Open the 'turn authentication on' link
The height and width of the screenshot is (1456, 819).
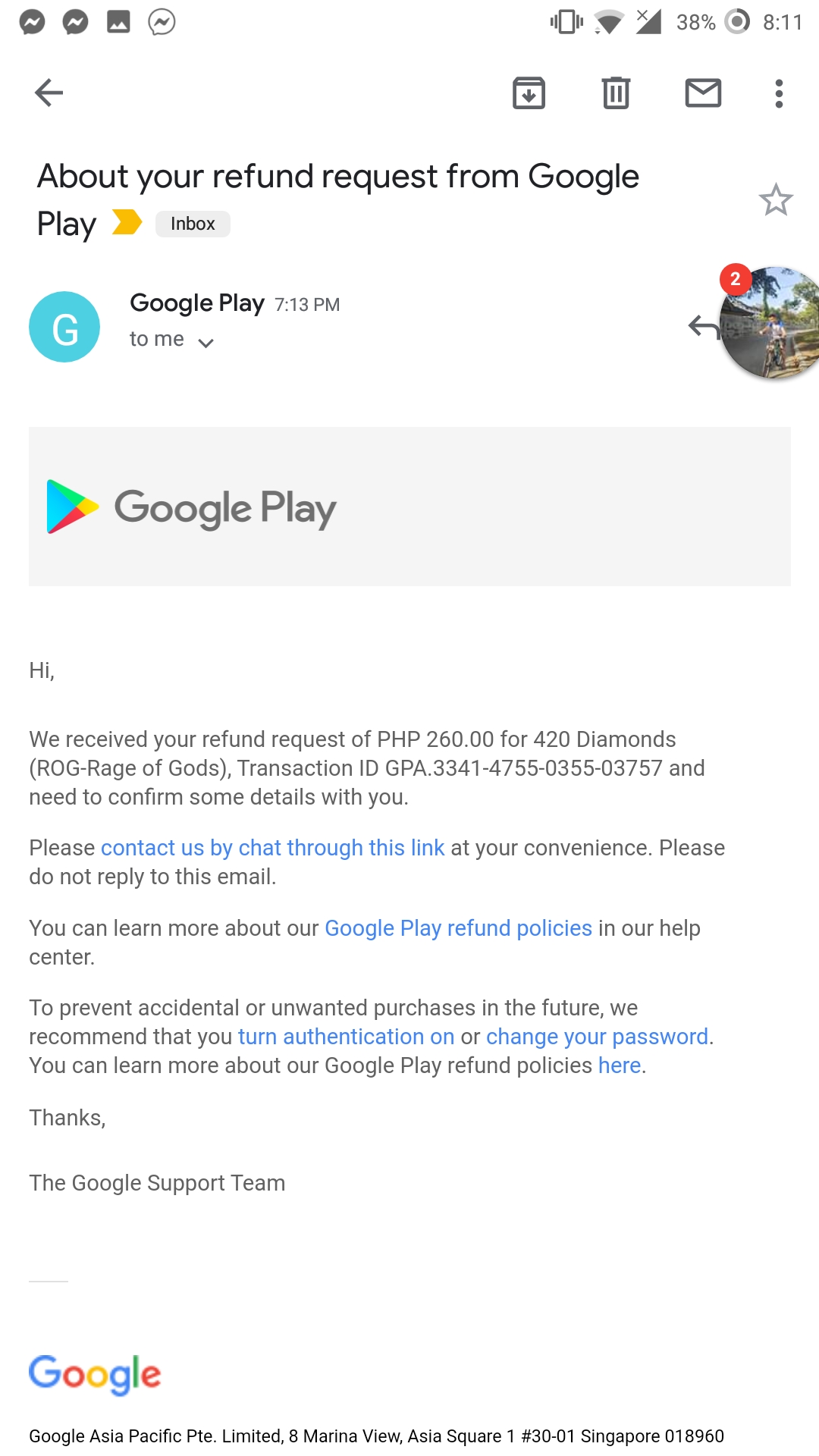coord(346,1037)
